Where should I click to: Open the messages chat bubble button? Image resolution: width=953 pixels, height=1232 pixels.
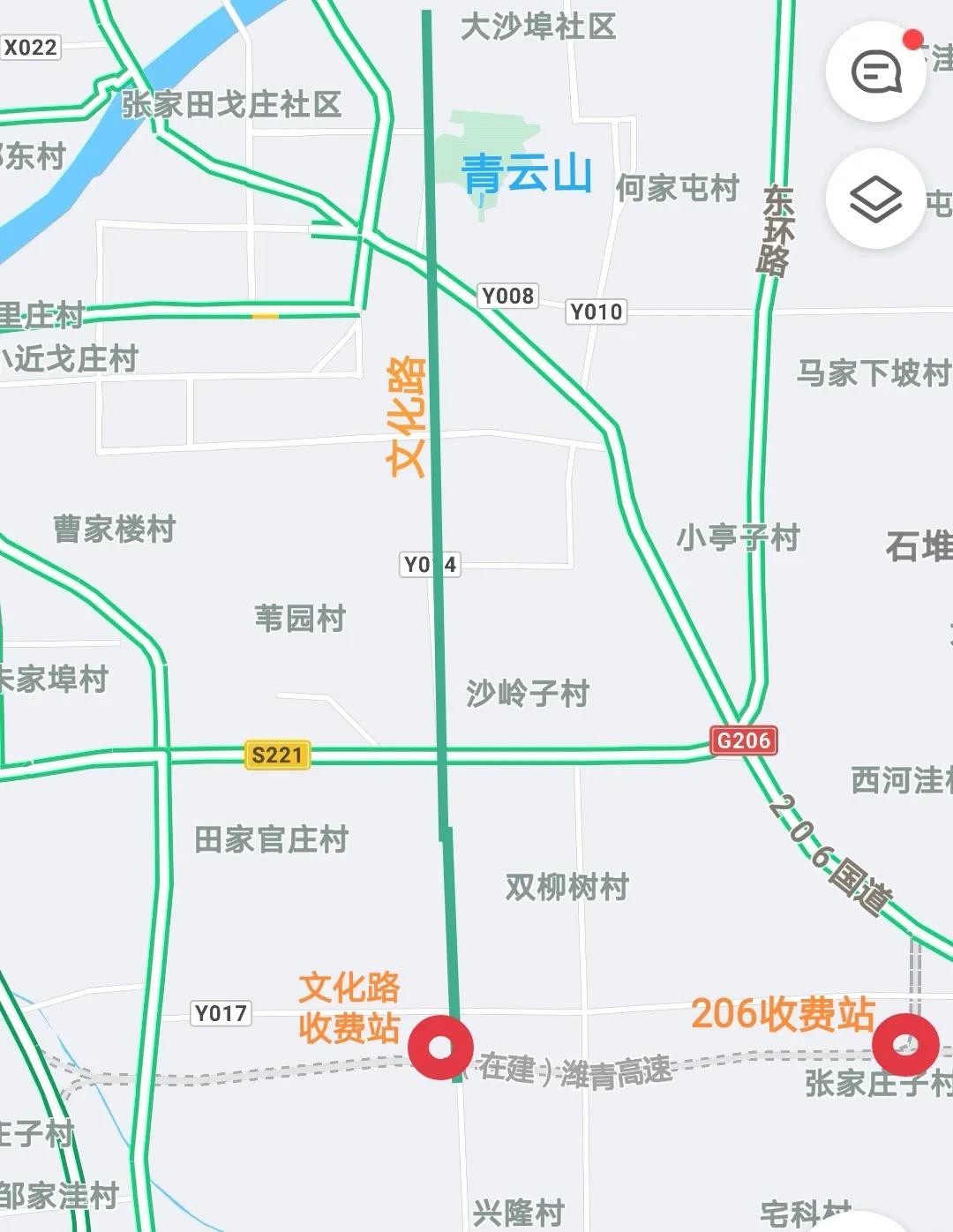(875, 71)
